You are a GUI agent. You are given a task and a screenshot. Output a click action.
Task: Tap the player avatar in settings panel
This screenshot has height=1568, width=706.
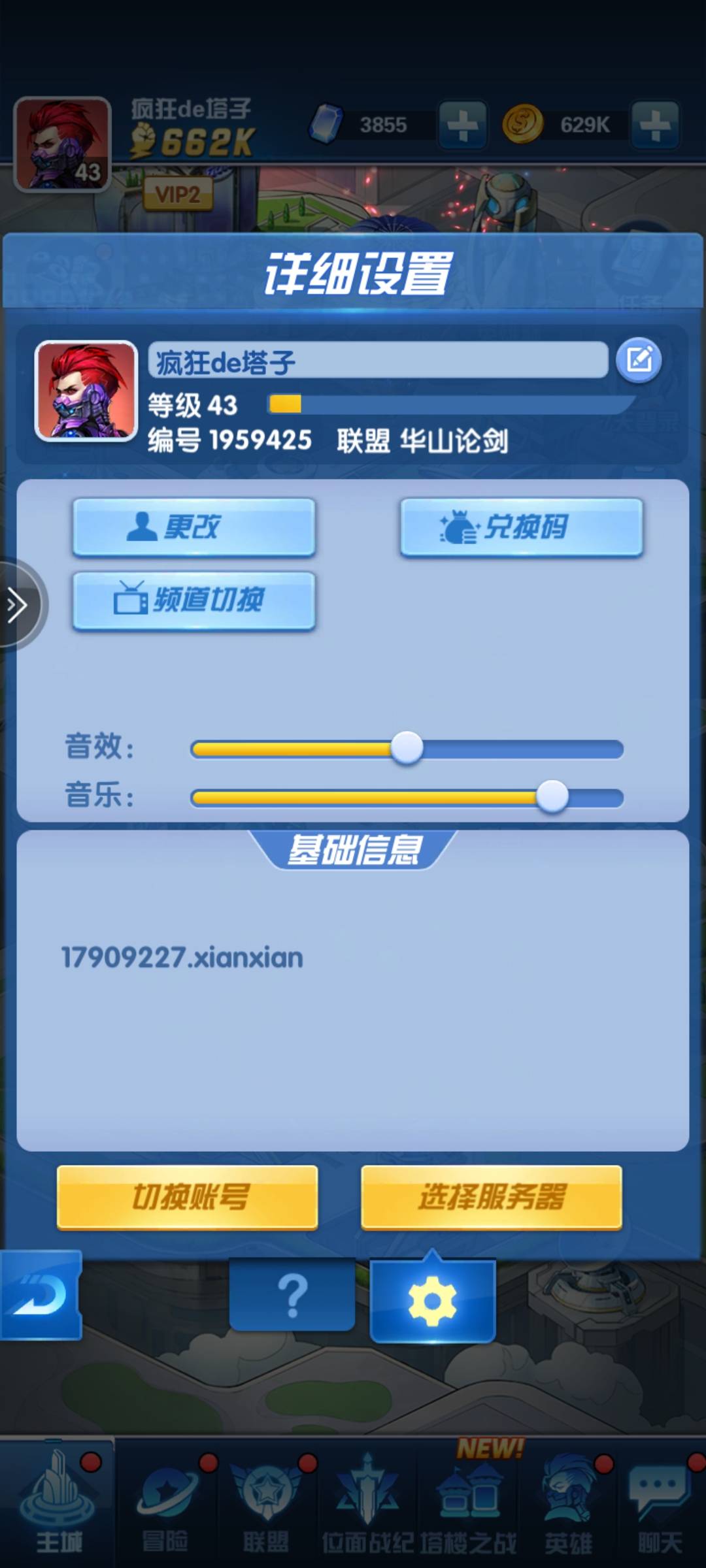click(86, 391)
